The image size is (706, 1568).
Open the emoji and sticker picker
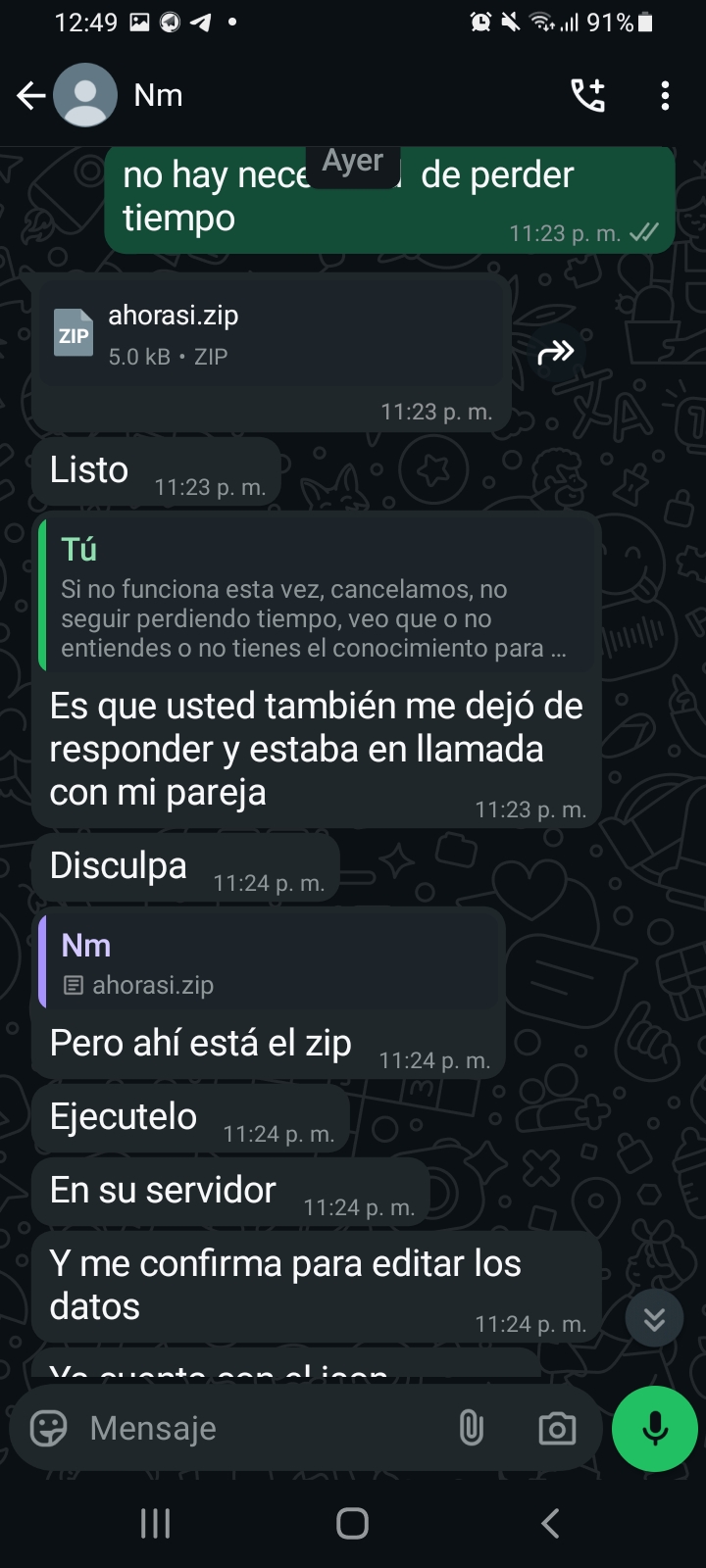click(49, 1428)
